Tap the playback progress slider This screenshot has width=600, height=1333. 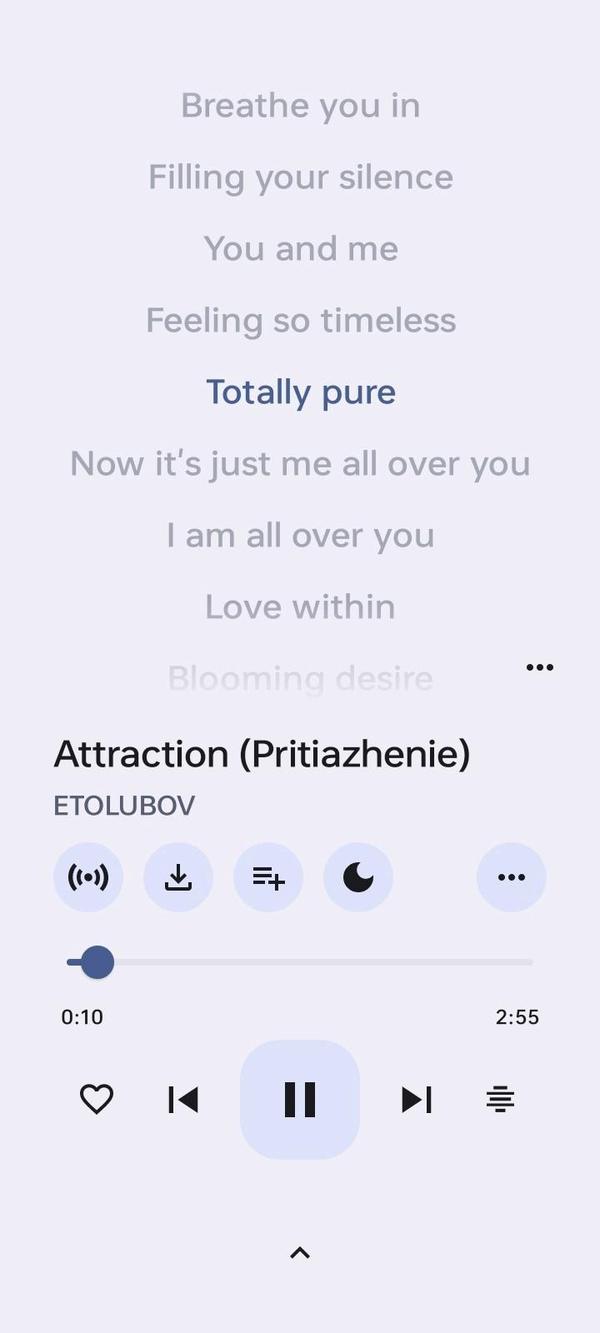coord(300,962)
